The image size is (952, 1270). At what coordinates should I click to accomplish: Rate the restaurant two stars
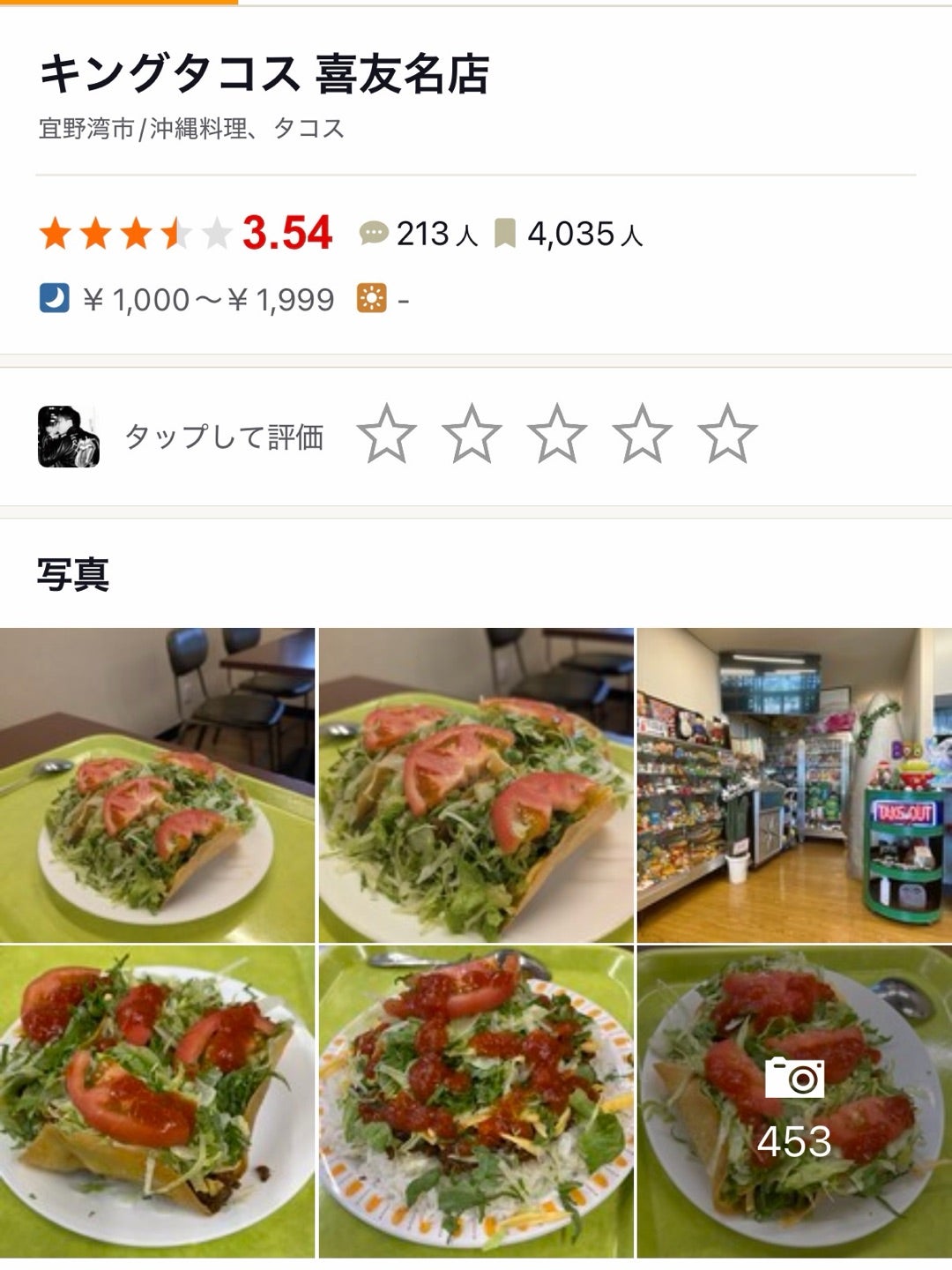pyautogui.click(x=472, y=434)
